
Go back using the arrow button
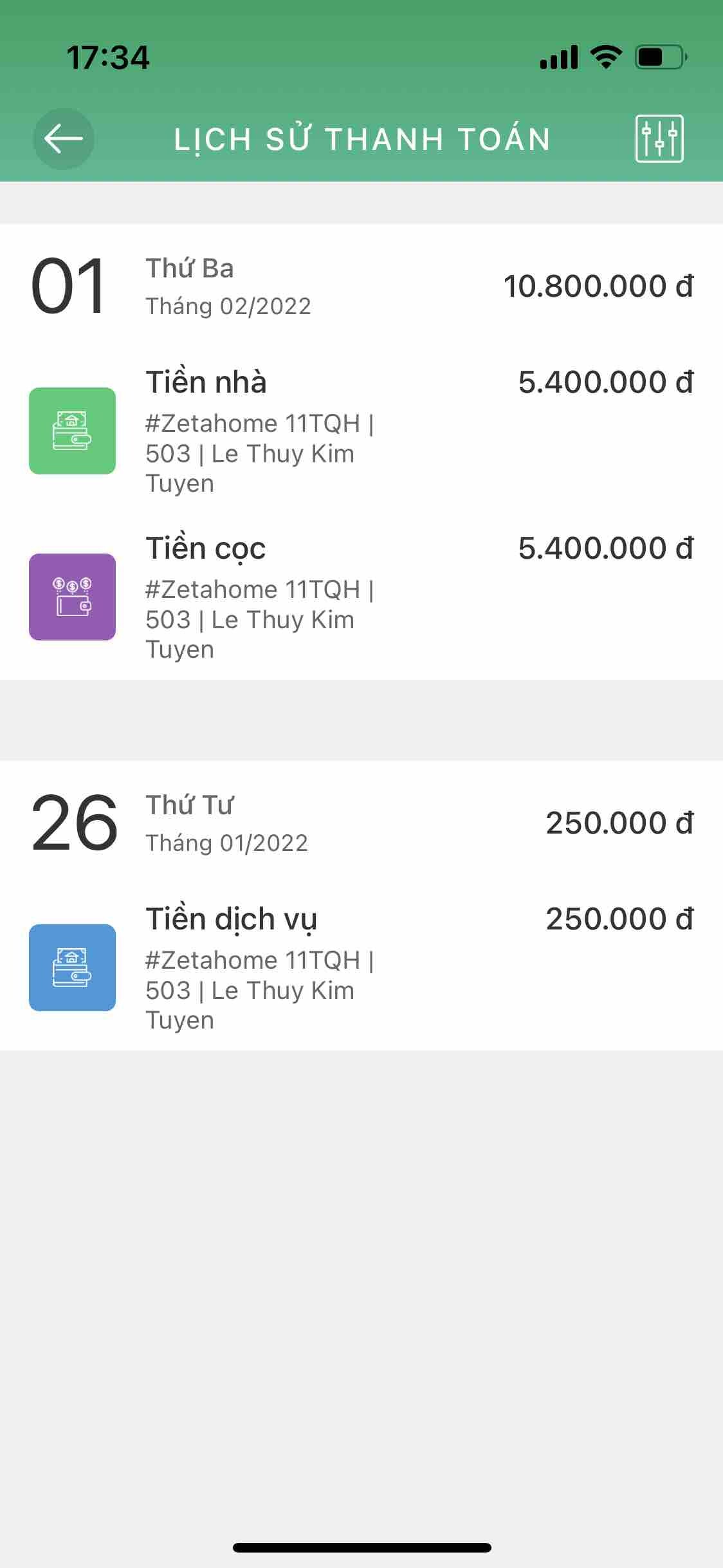point(64,139)
